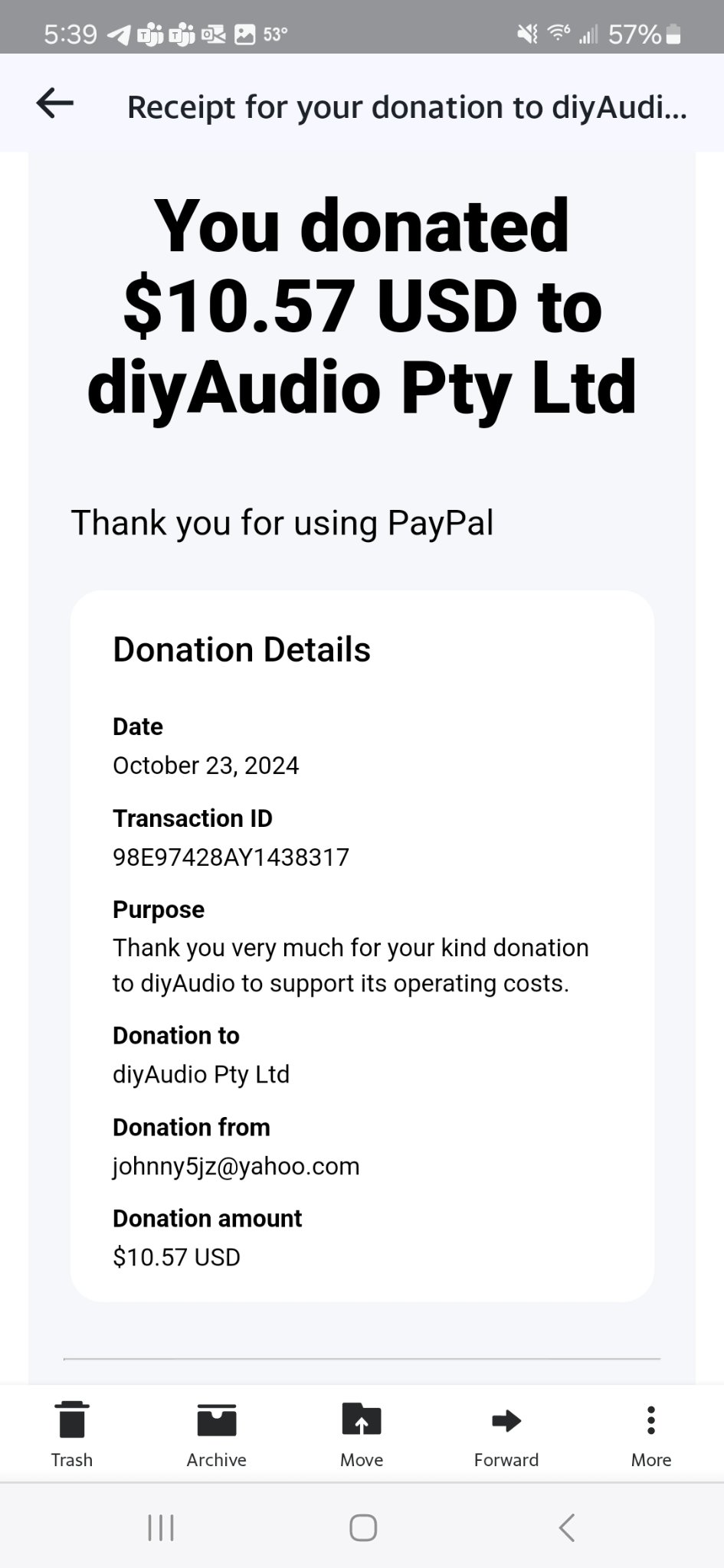
Task: Open the More options menu
Action: click(x=651, y=1434)
